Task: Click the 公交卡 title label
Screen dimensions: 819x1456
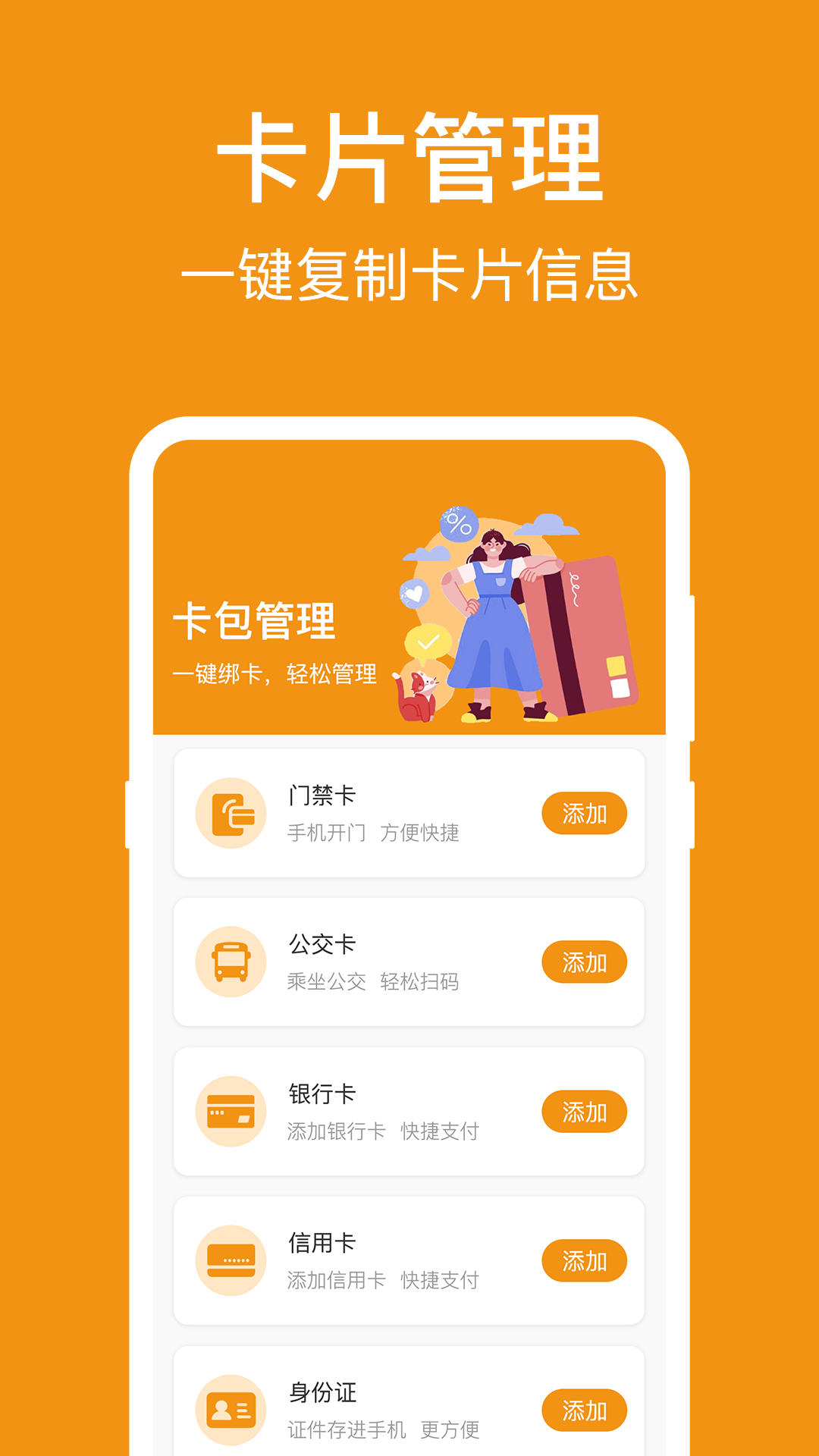Action: click(x=320, y=944)
